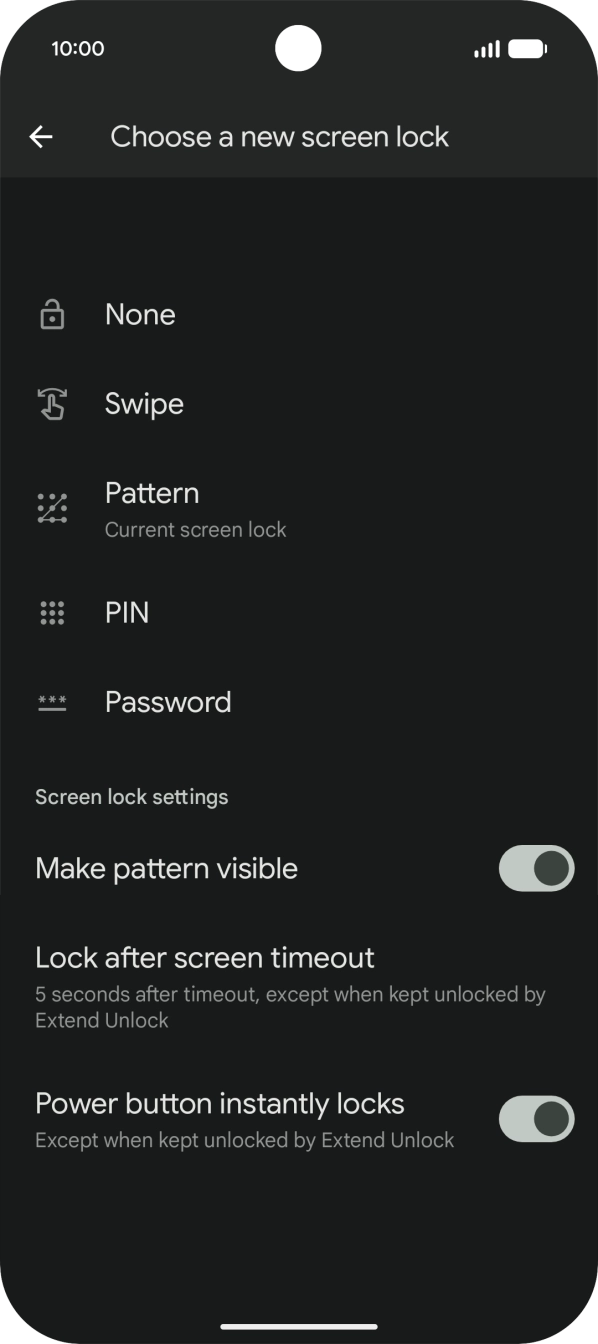The height and width of the screenshot is (1344, 598).
Task: Go back using the top-left arrow
Action: (x=41, y=137)
